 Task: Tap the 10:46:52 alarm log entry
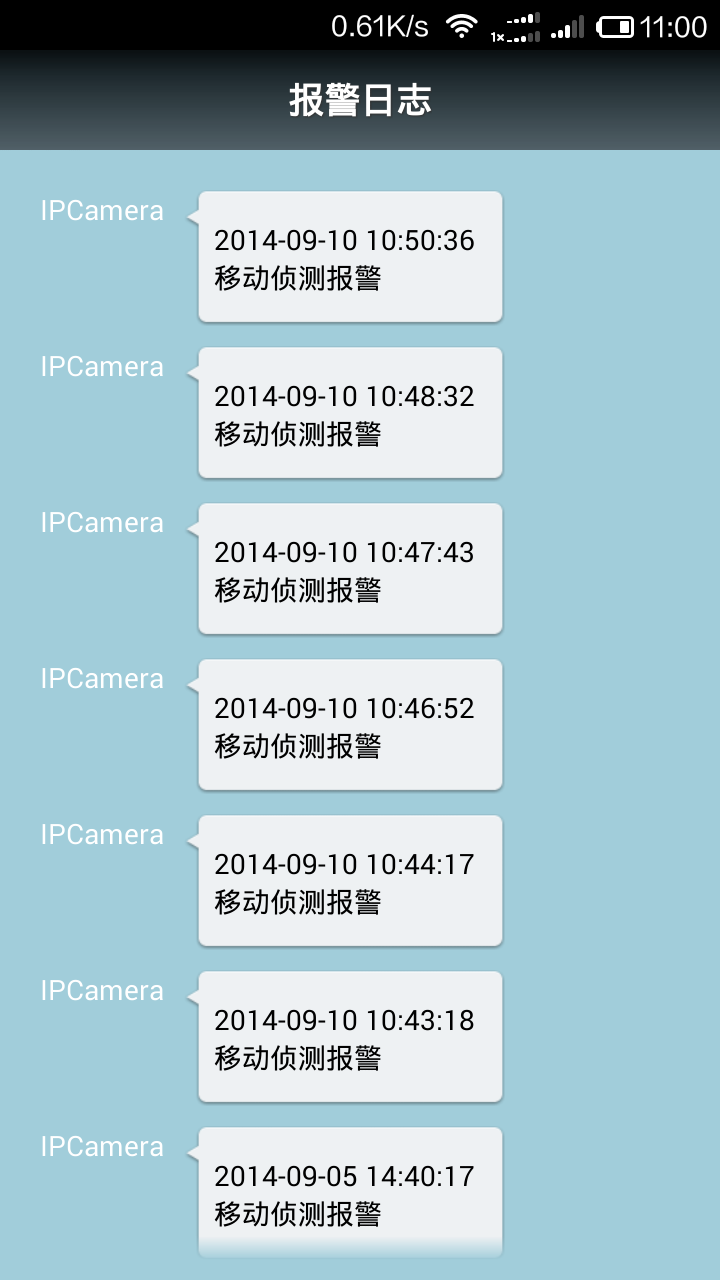tap(350, 725)
